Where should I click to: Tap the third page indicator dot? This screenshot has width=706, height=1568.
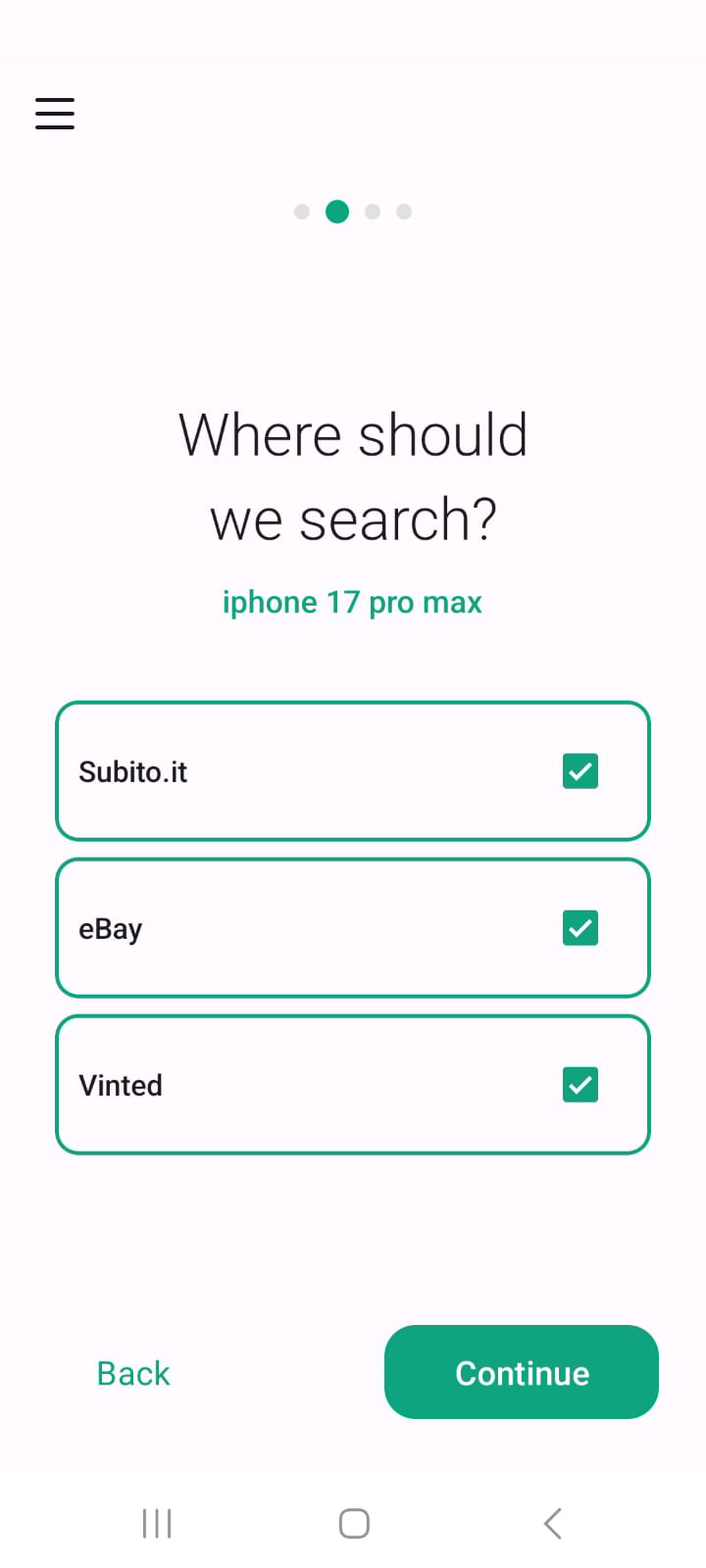(373, 212)
